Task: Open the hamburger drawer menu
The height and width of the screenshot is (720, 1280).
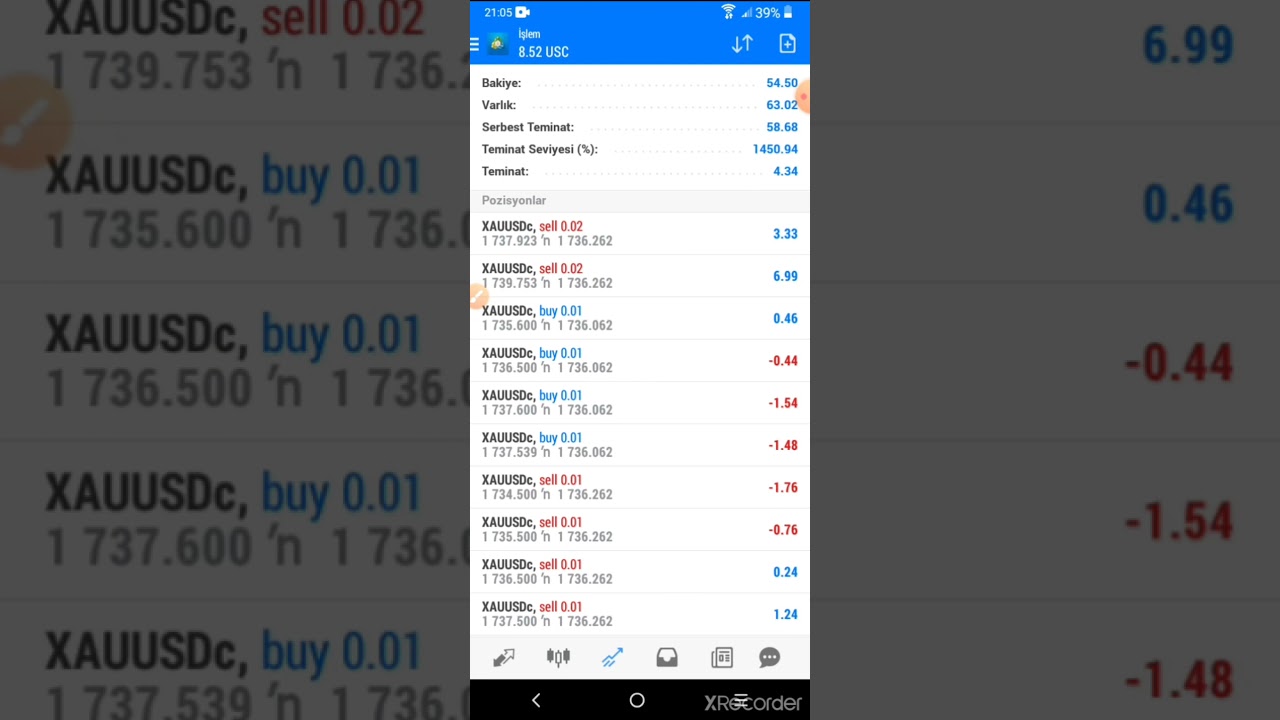Action: pyautogui.click(x=475, y=44)
